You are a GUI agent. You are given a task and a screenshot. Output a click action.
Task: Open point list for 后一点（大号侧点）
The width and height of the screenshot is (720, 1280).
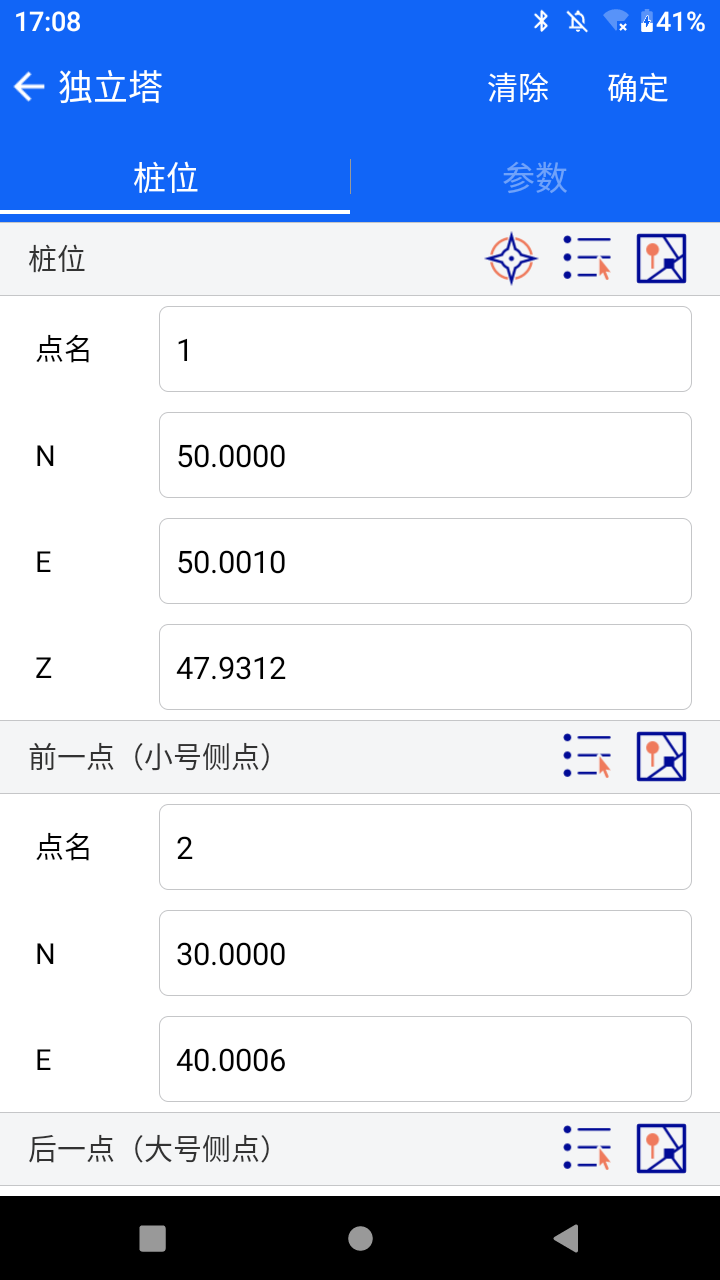(587, 1149)
